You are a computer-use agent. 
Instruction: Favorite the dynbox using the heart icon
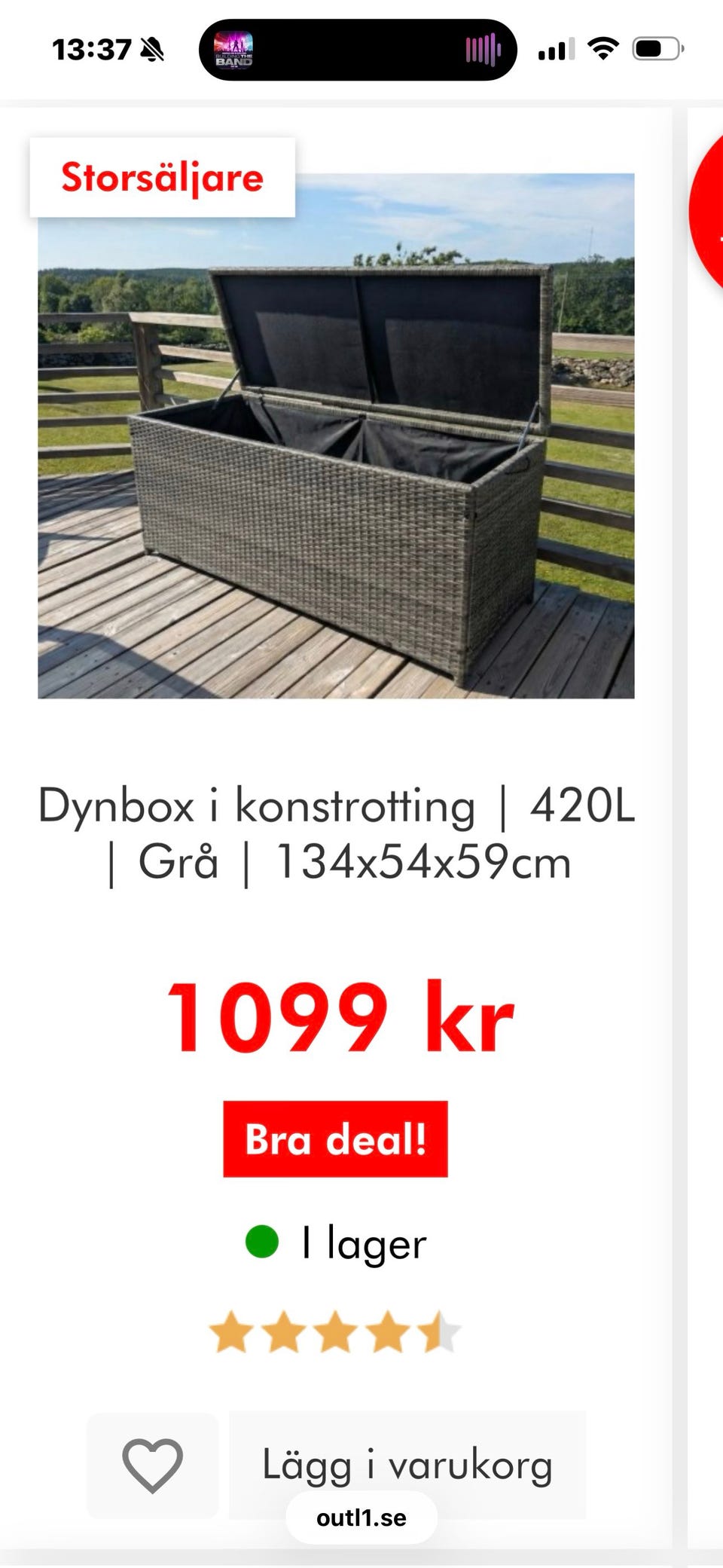coord(153,1465)
